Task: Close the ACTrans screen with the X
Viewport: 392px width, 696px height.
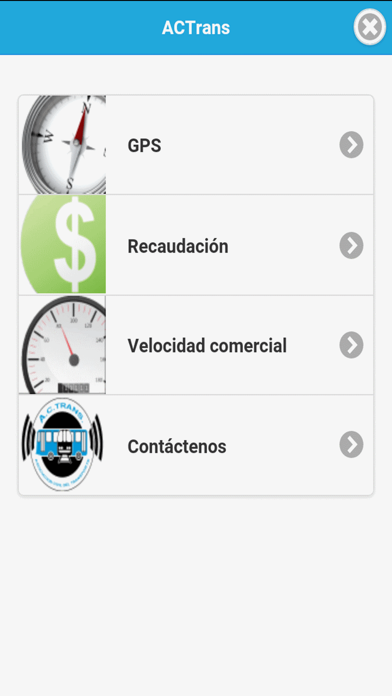Action: (x=369, y=28)
